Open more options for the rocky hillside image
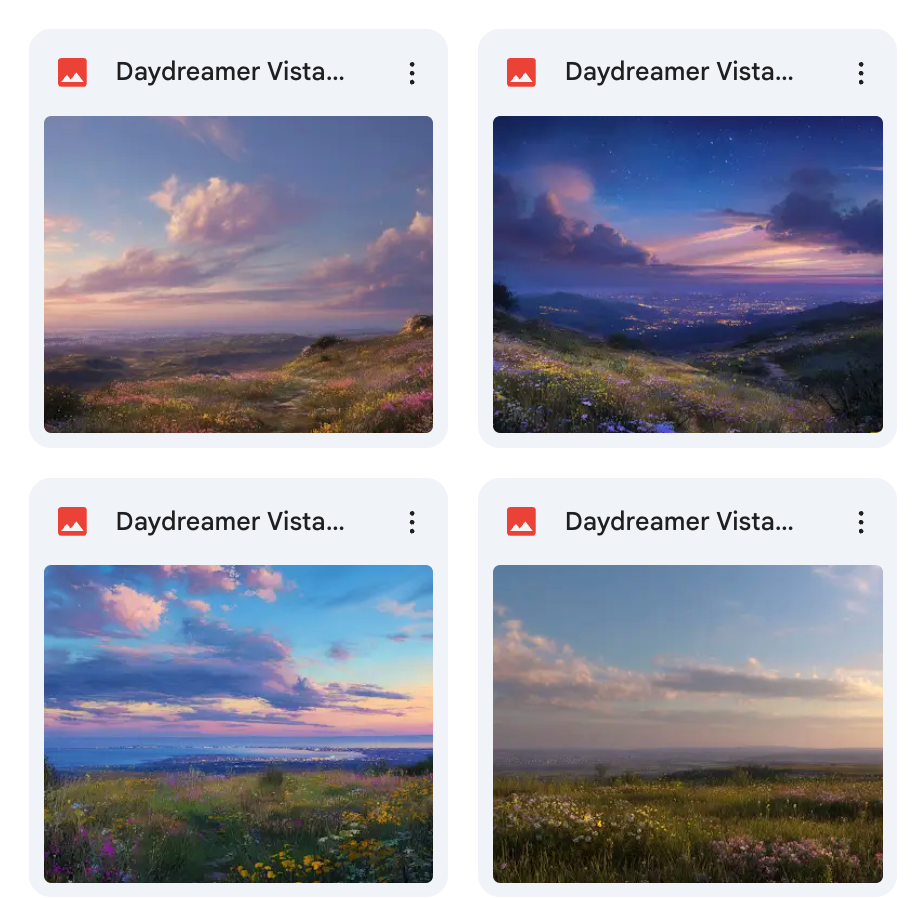 (x=411, y=73)
